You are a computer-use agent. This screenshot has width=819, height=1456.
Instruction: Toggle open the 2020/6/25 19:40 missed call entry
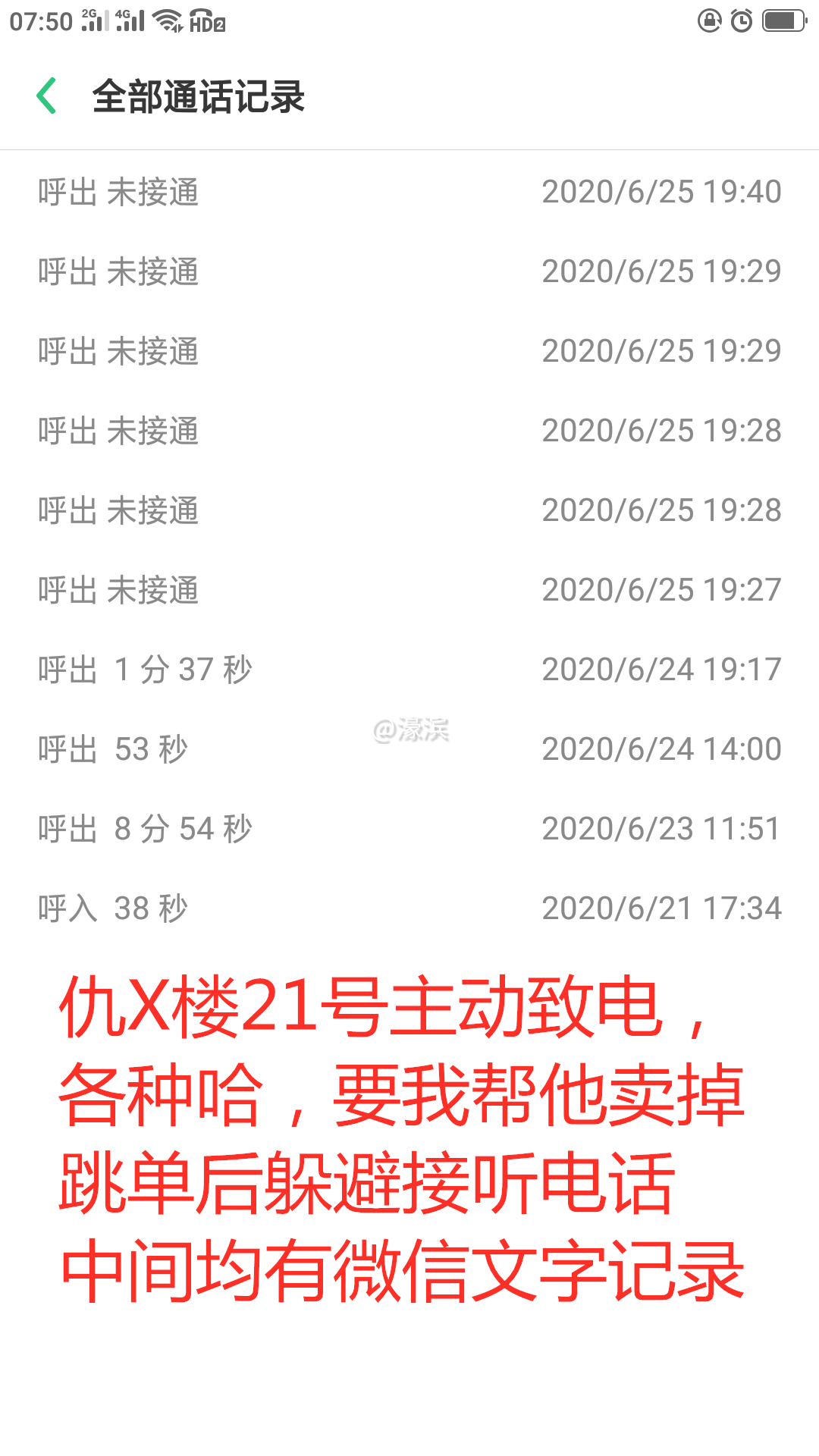coord(409,193)
